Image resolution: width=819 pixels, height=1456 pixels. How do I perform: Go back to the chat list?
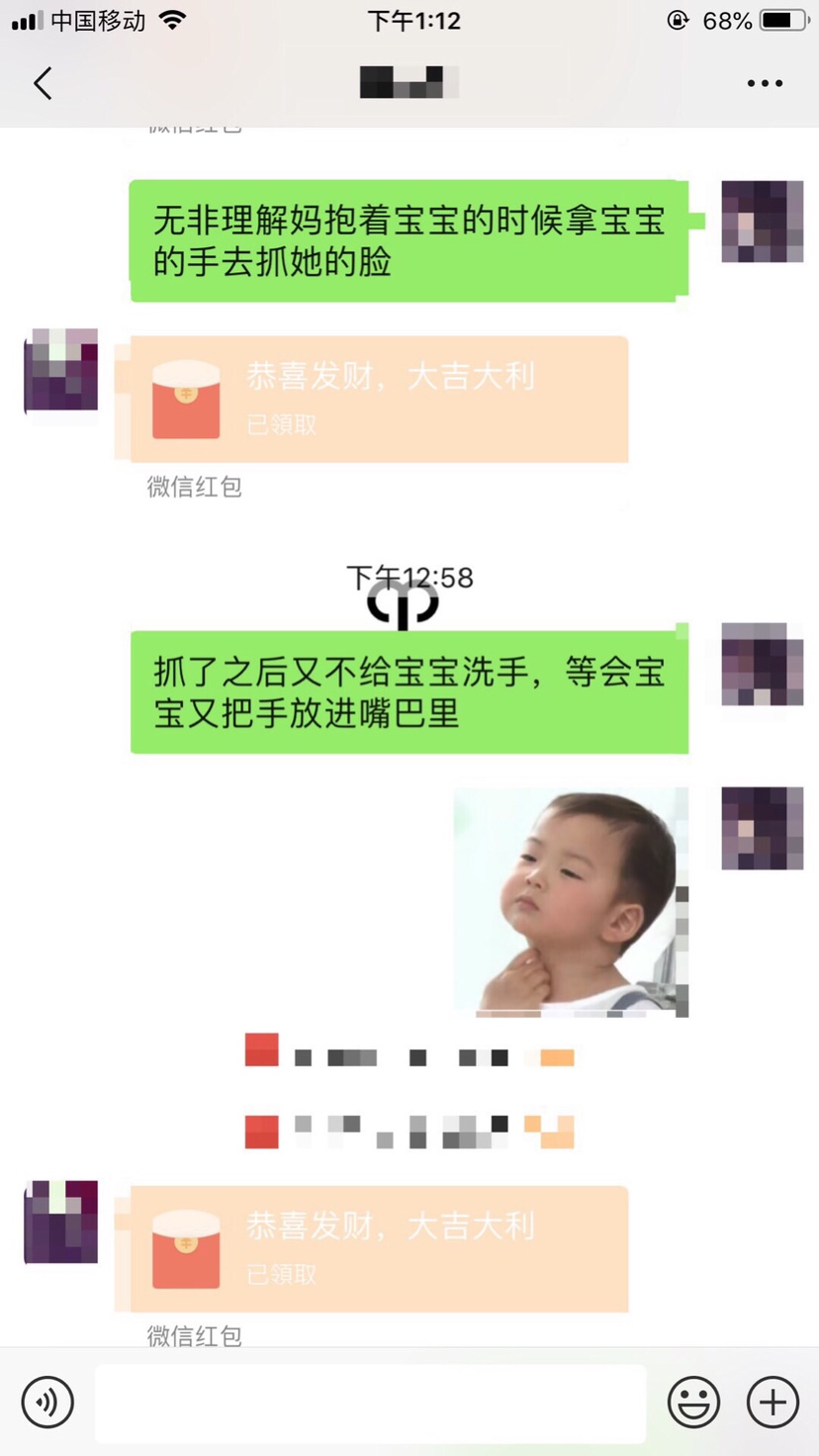point(43,83)
